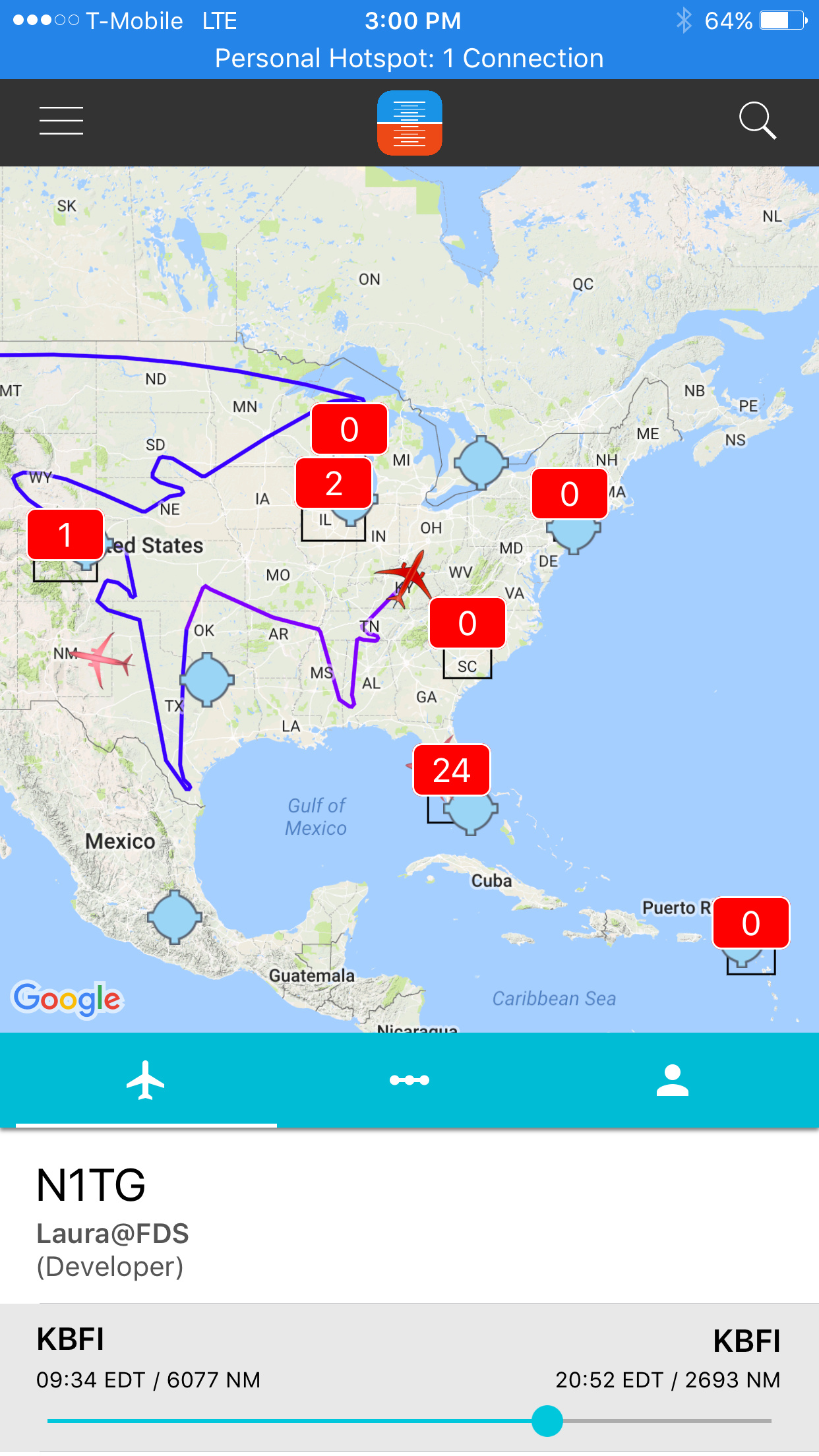Screen dimensions: 819x1456
Task: Tap the app logo in the header
Action: [409, 123]
